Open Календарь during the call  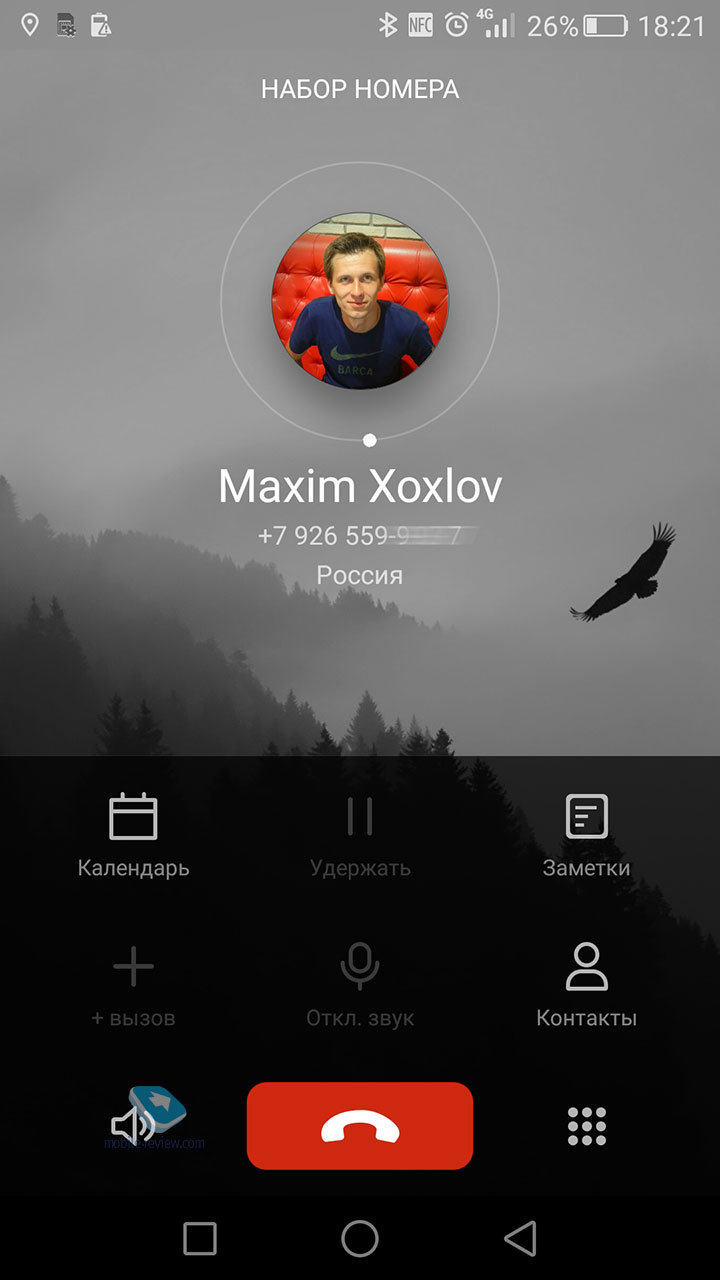[134, 836]
